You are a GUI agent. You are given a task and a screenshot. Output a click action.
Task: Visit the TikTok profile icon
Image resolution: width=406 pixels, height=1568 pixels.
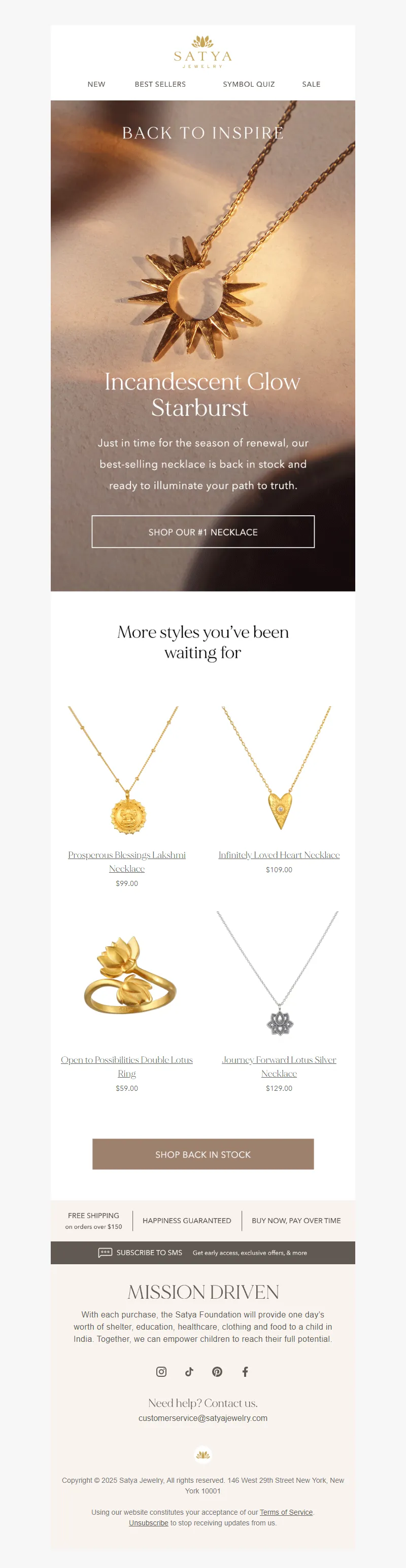189,1371
